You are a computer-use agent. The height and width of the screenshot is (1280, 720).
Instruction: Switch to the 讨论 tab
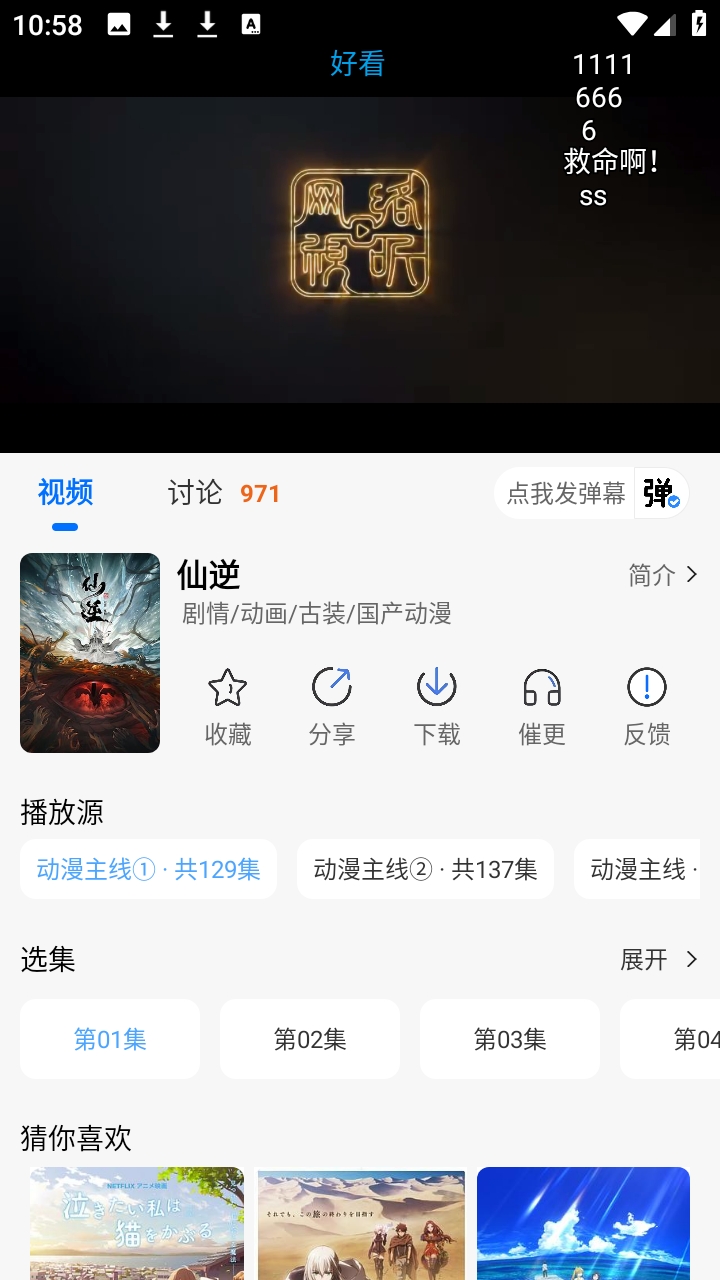tap(195, 493)
